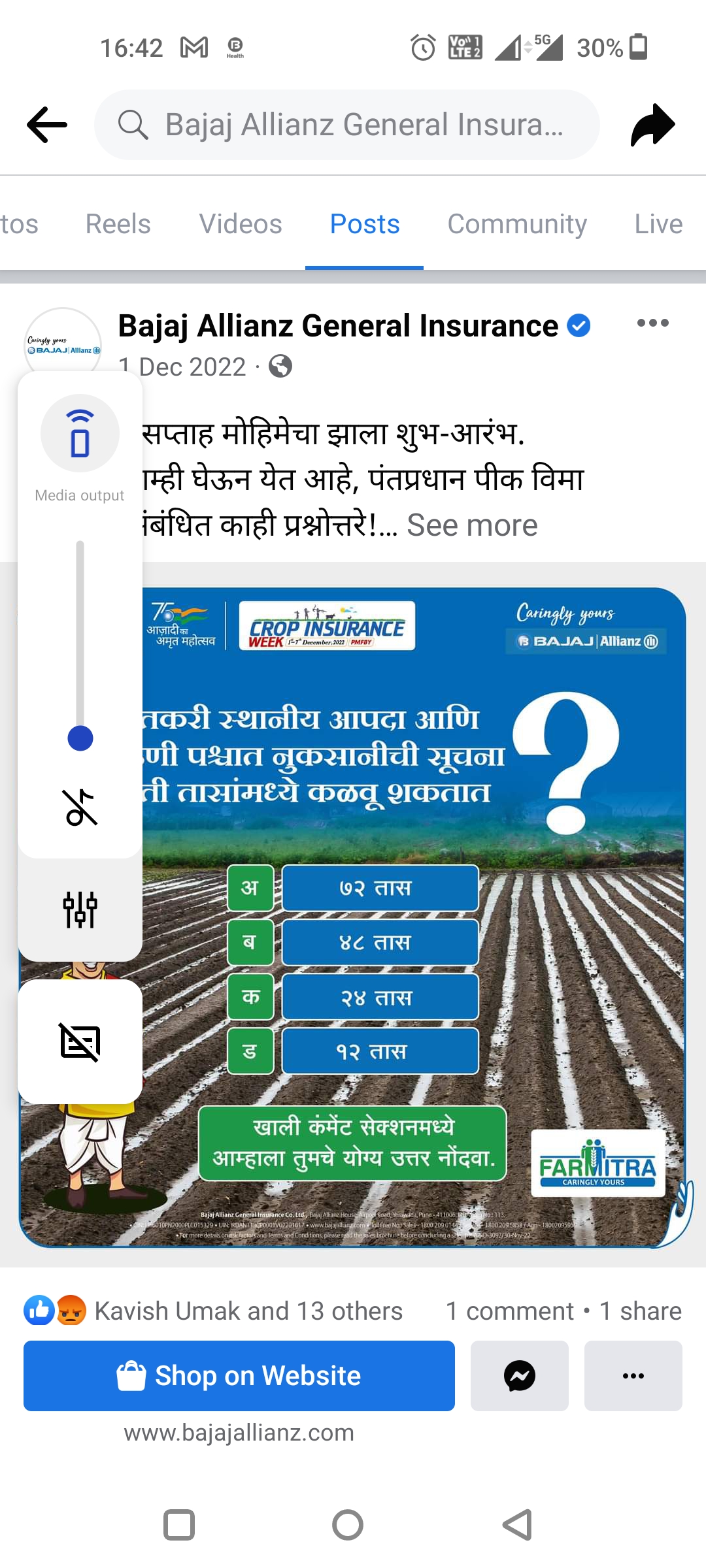This screenshot has height=1568, width=706.
Task: Open the page search field
Action: point(346,124)
